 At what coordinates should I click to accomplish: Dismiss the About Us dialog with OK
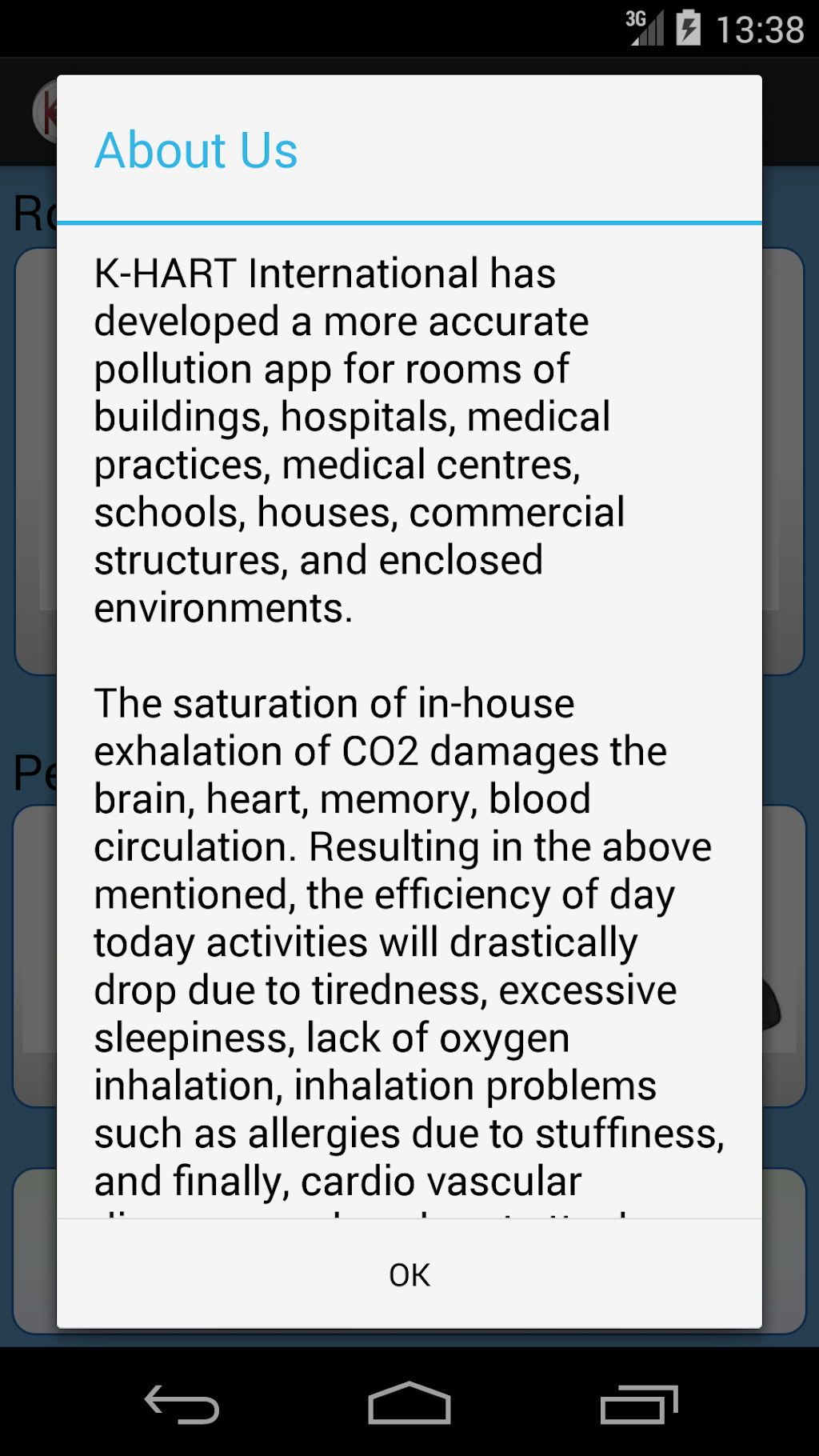pos(409,1274)
